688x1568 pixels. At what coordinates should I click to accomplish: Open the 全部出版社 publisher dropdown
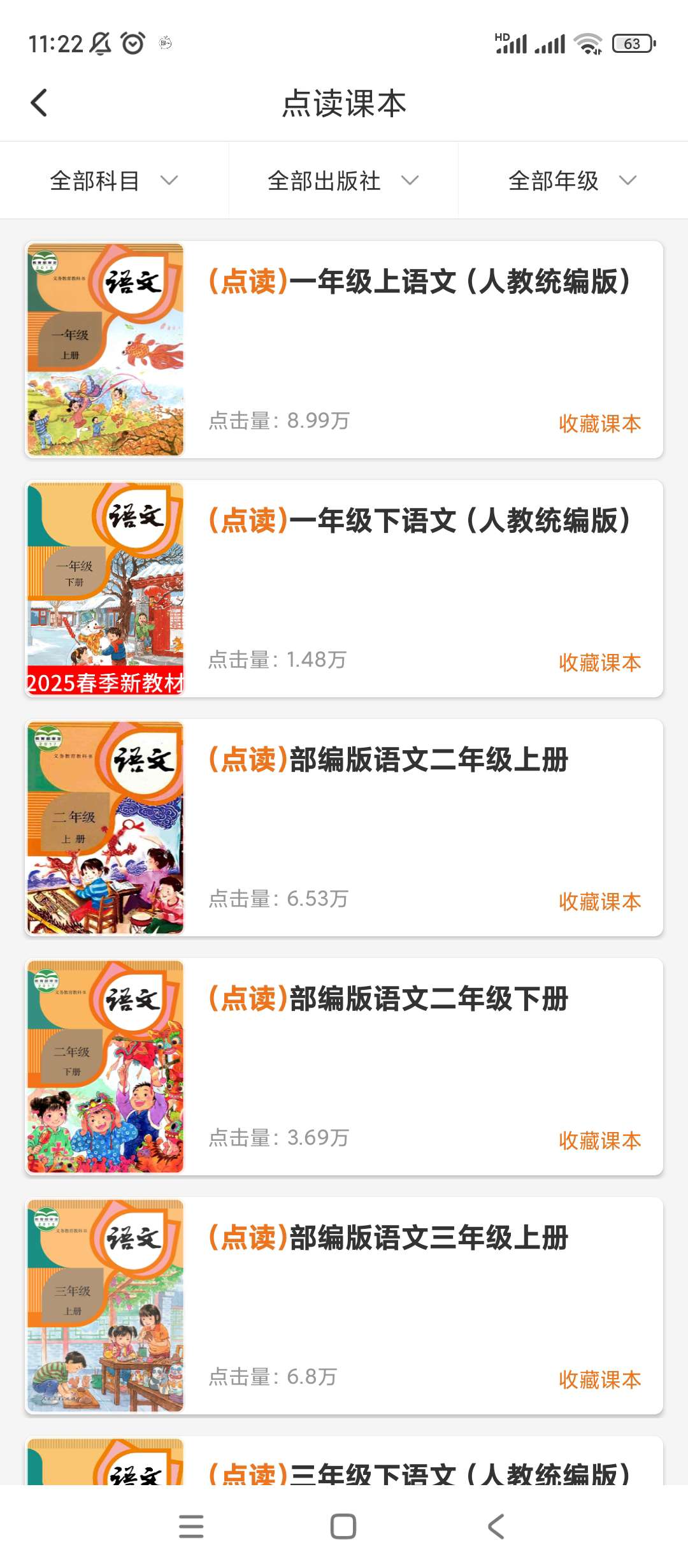[343, 181]
